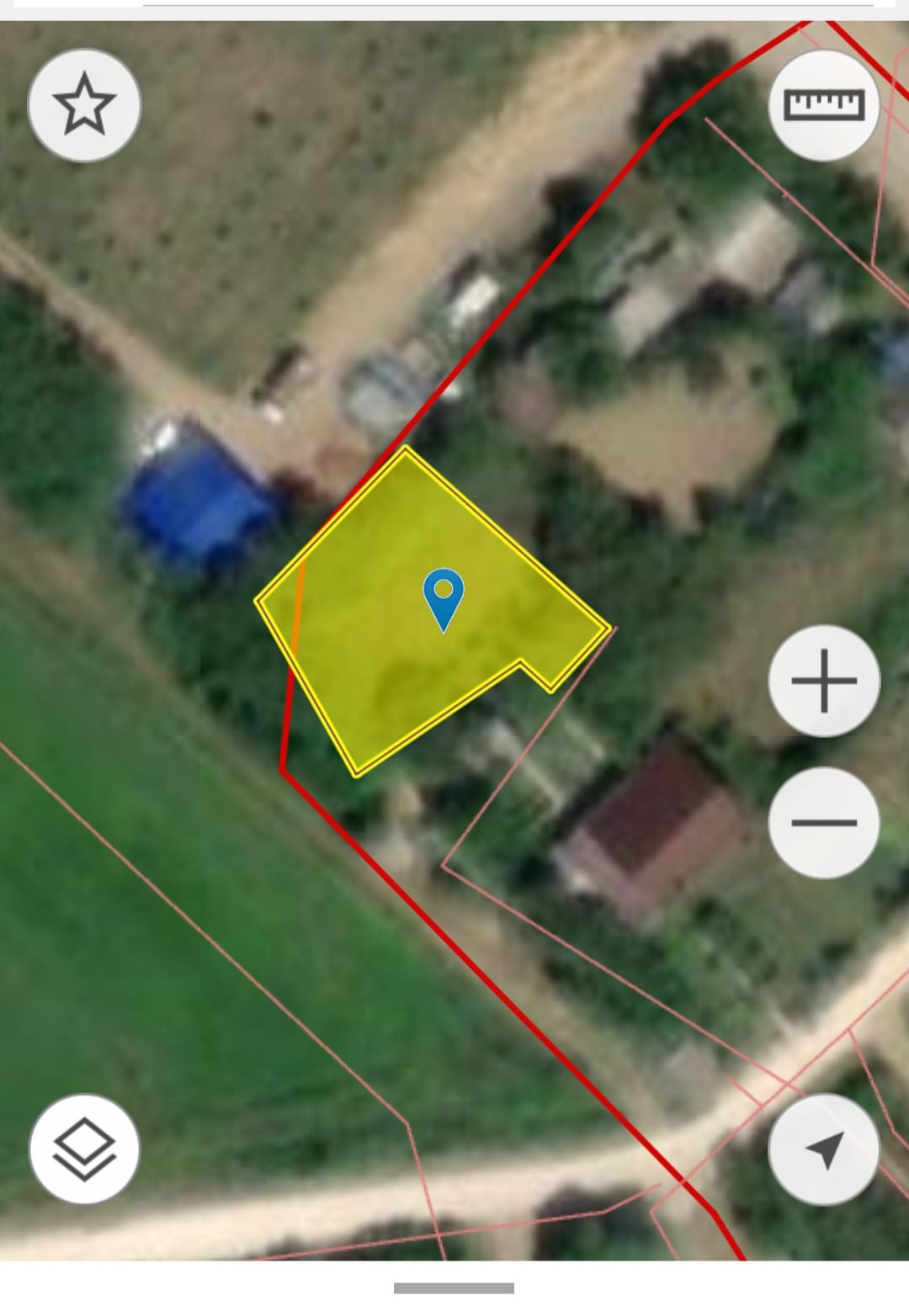Add this parcel to favorites
Screen dimensions: 909x1316
point(84,105)
